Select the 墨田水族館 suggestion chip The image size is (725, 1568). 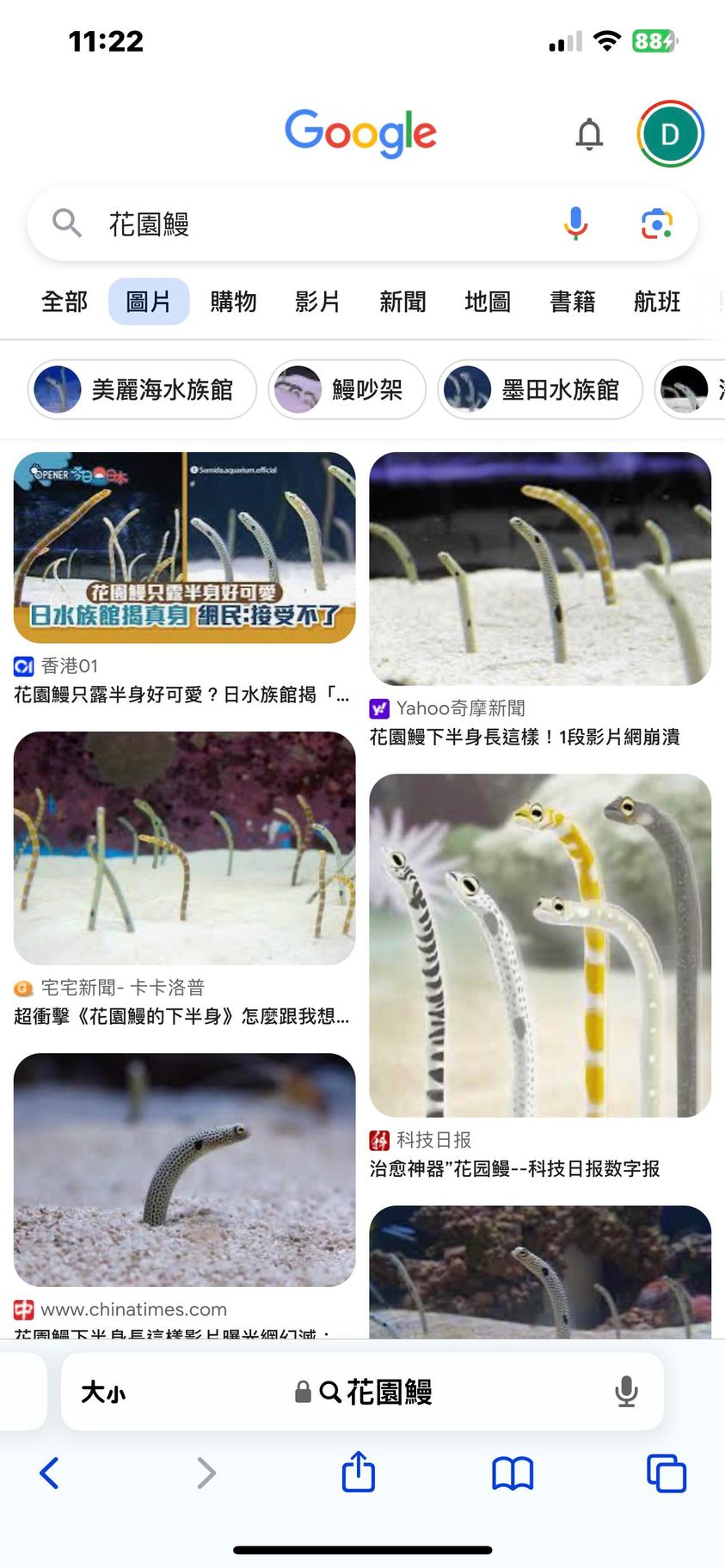[x=540, y=389]
